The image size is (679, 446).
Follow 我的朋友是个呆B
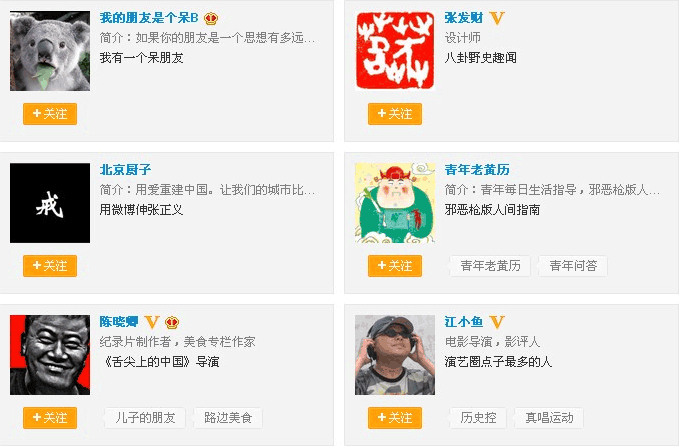pyautogui.click(x=50, y=114)
